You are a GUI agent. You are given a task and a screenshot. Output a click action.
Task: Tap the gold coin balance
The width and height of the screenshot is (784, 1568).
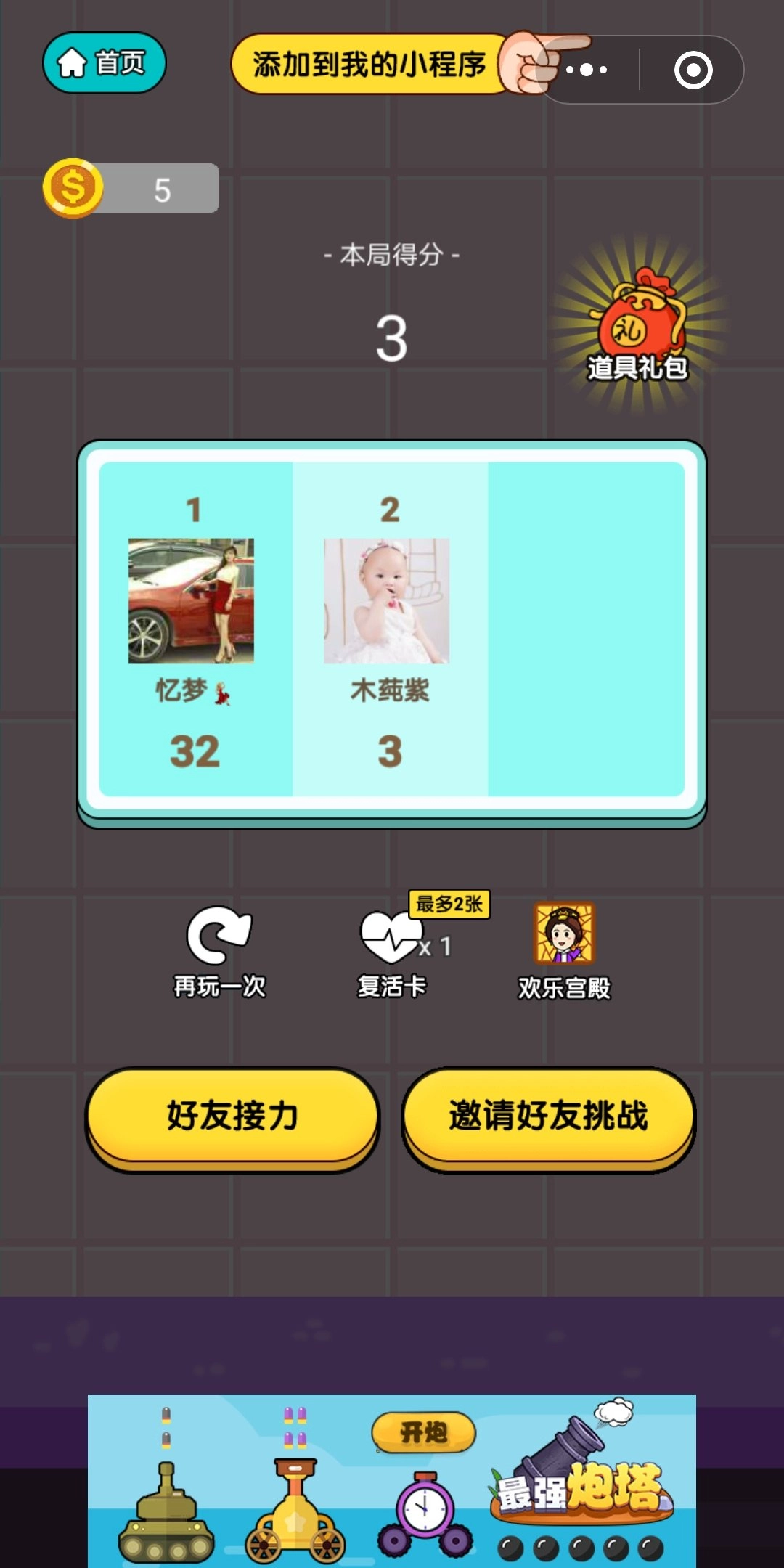pyautogui.click(x=131, y=189)
